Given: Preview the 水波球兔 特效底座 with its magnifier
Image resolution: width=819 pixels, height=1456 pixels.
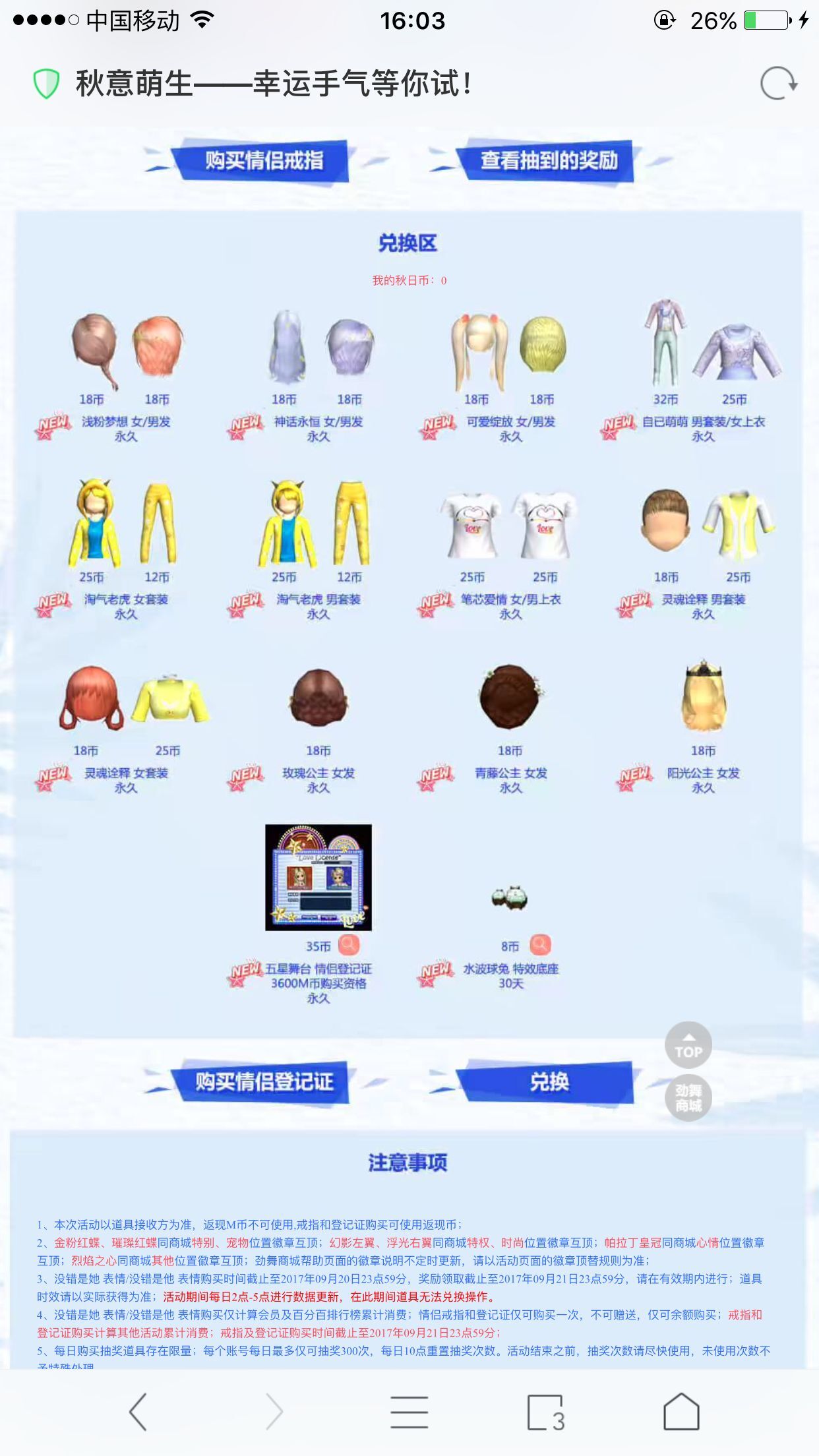Looking at the screenshot, I should pos(540,945).
